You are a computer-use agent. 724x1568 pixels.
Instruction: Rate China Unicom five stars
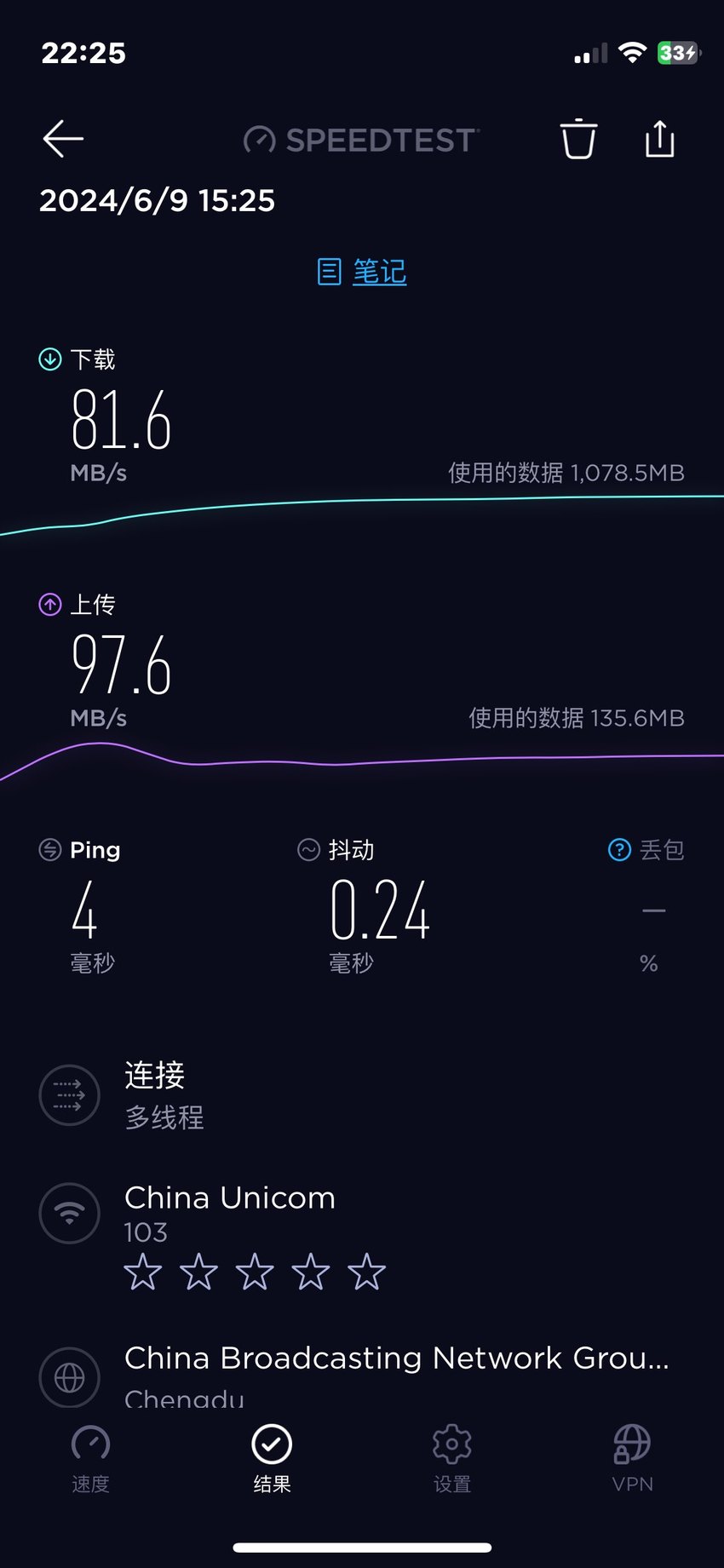click(x=367, y=1272)
